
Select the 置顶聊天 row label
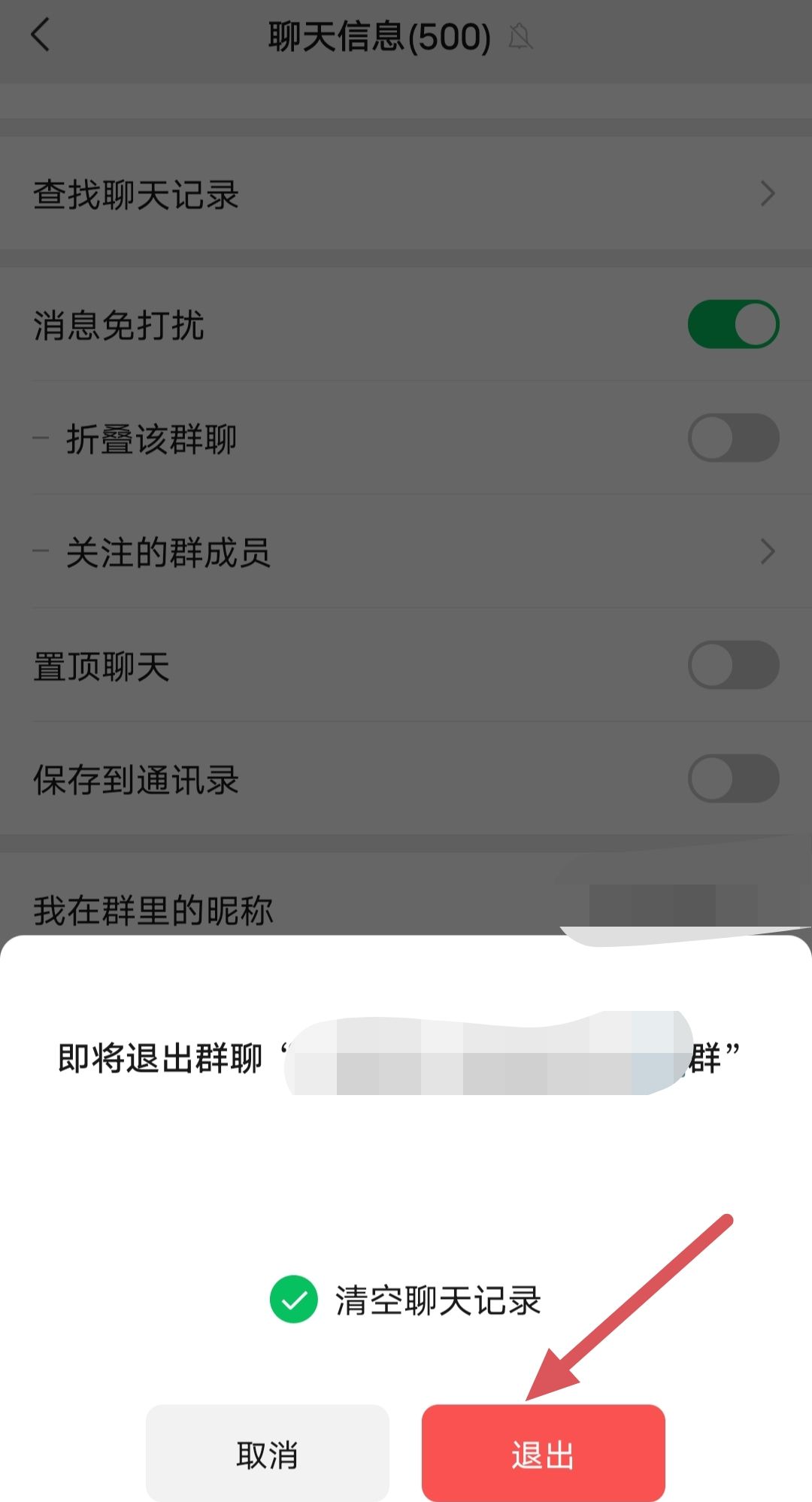click(101, 665)
